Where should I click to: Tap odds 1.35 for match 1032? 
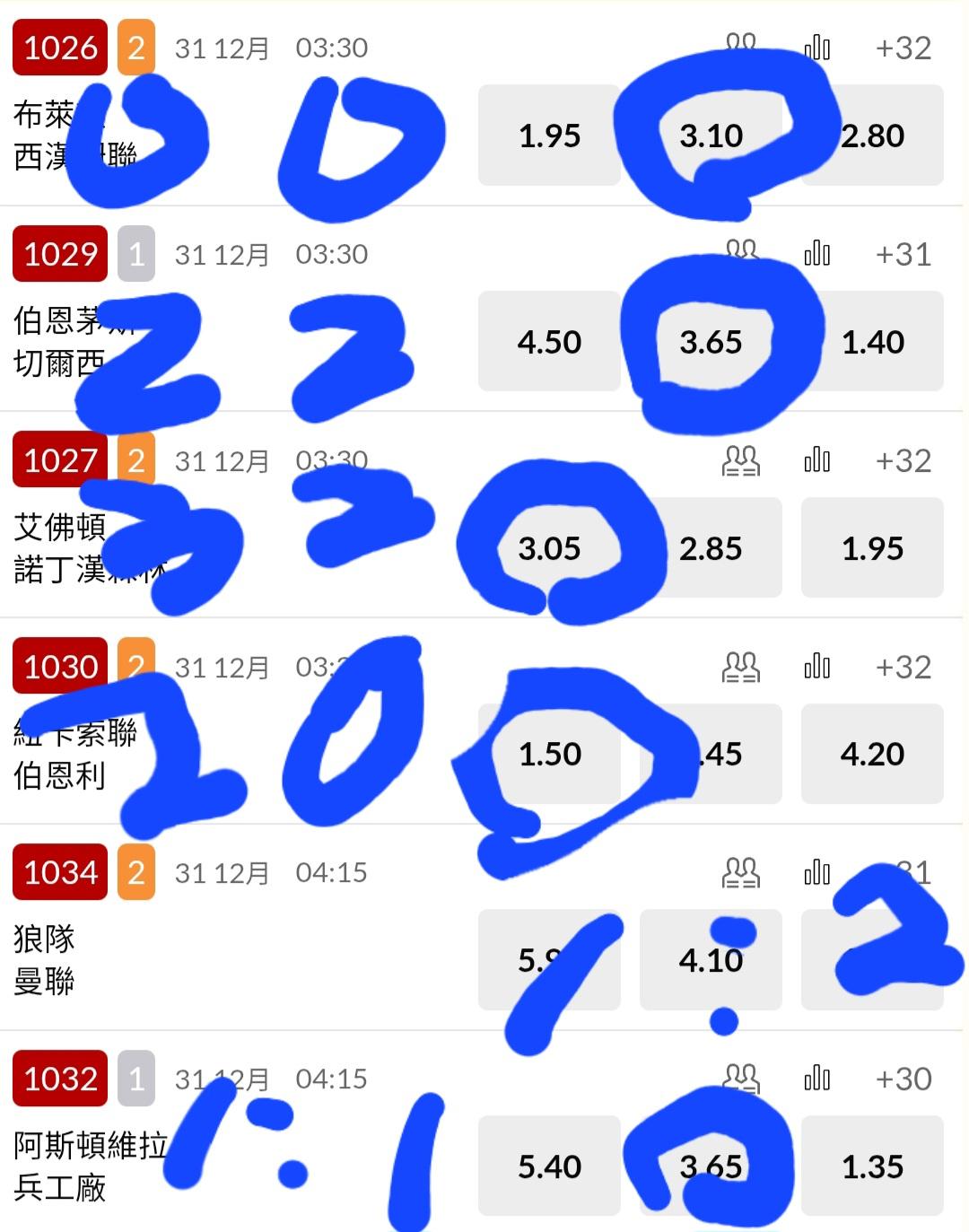pyautogui.click(x=872, y=1166)
